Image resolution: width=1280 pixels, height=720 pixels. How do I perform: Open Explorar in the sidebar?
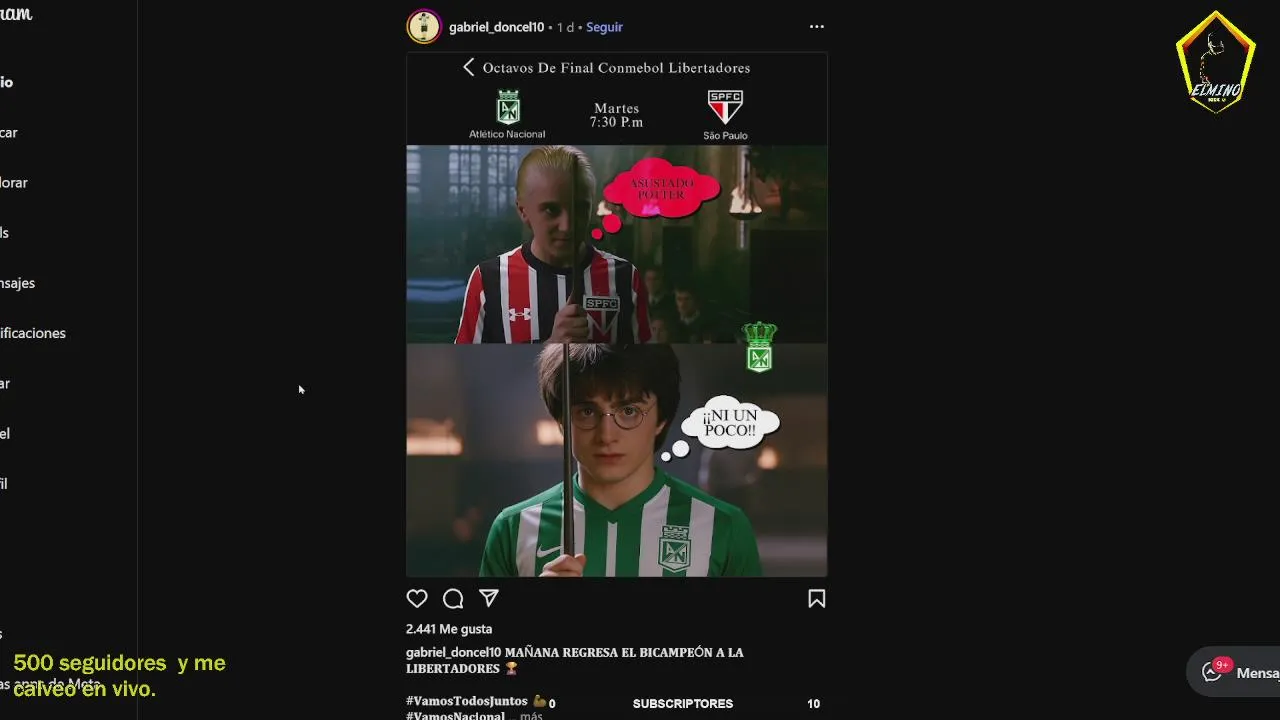tap(14, 183)
